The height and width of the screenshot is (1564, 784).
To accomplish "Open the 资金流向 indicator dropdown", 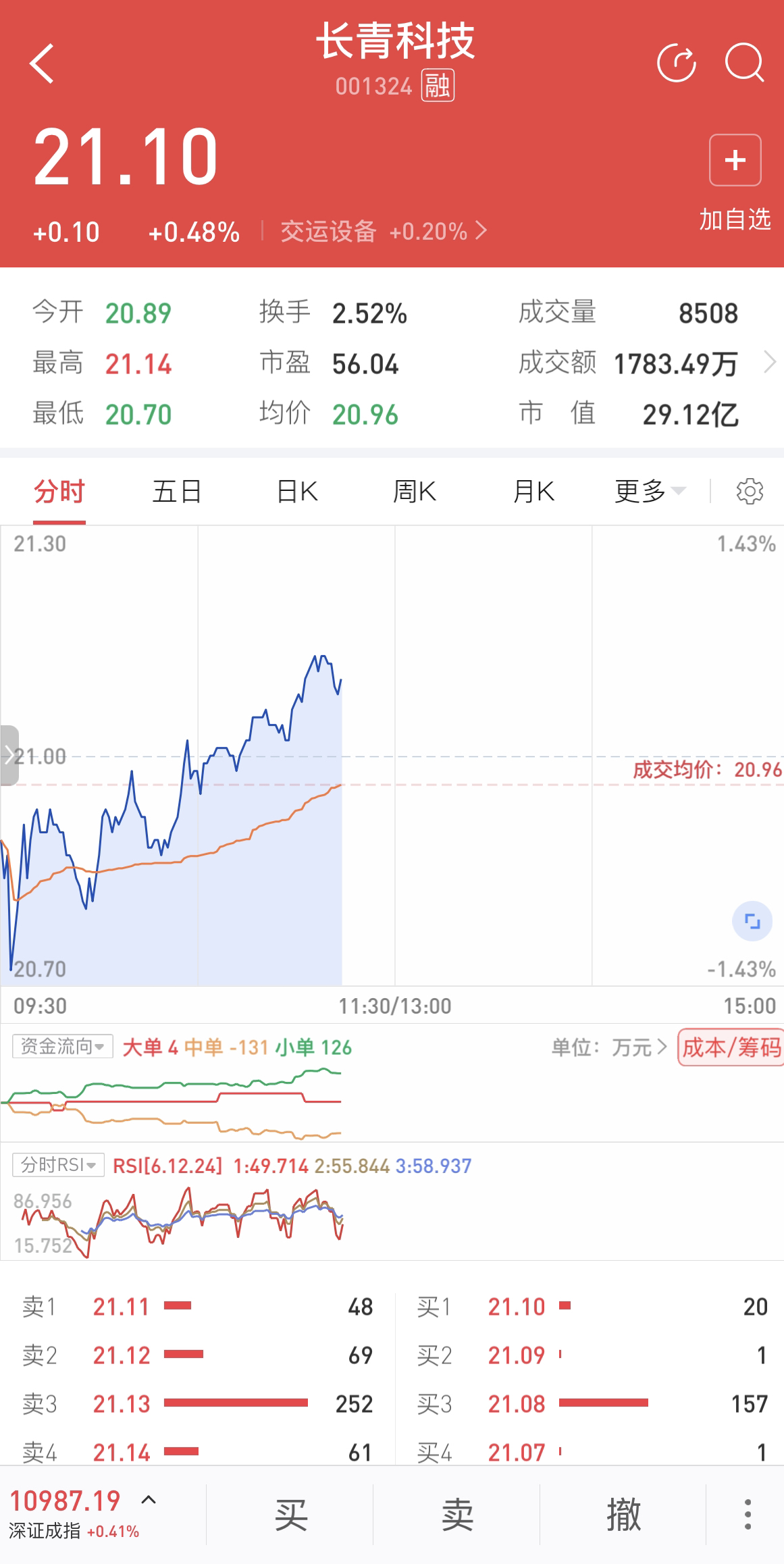I will click(x=62, y=1047).
